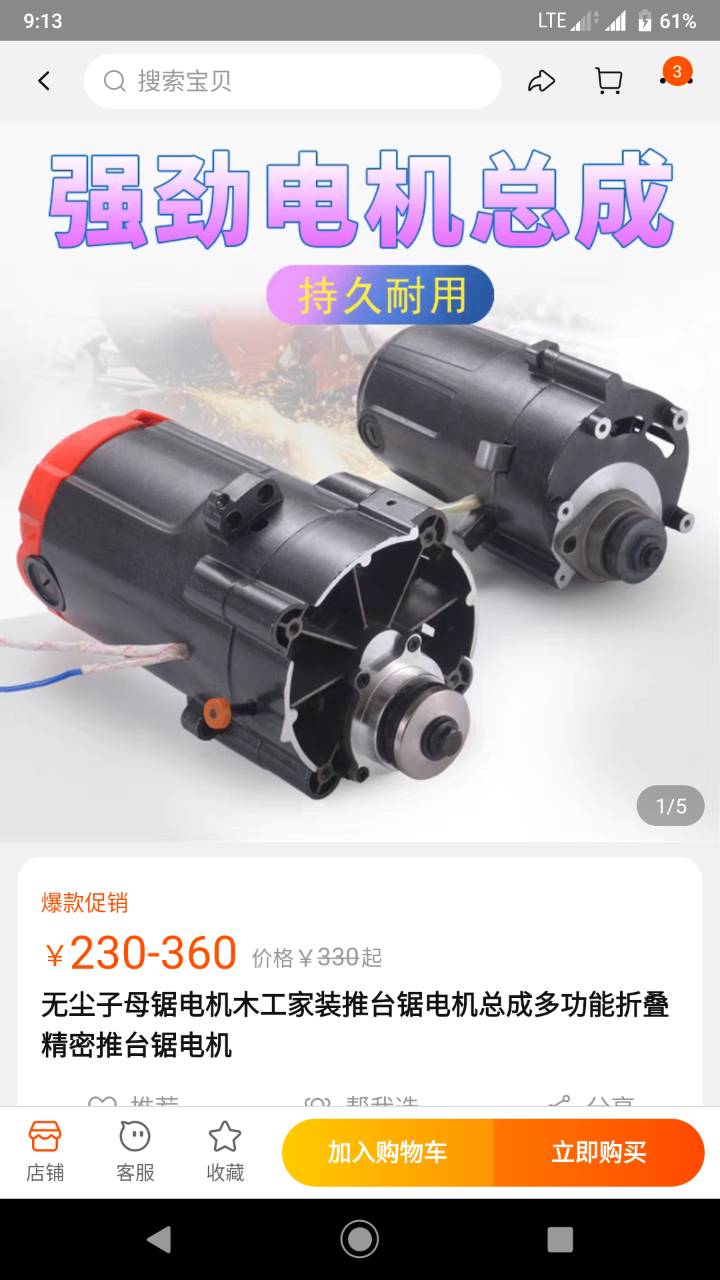
Task: Tap 加入购物车 to add to cart
Action: (x=388, y=1152)
